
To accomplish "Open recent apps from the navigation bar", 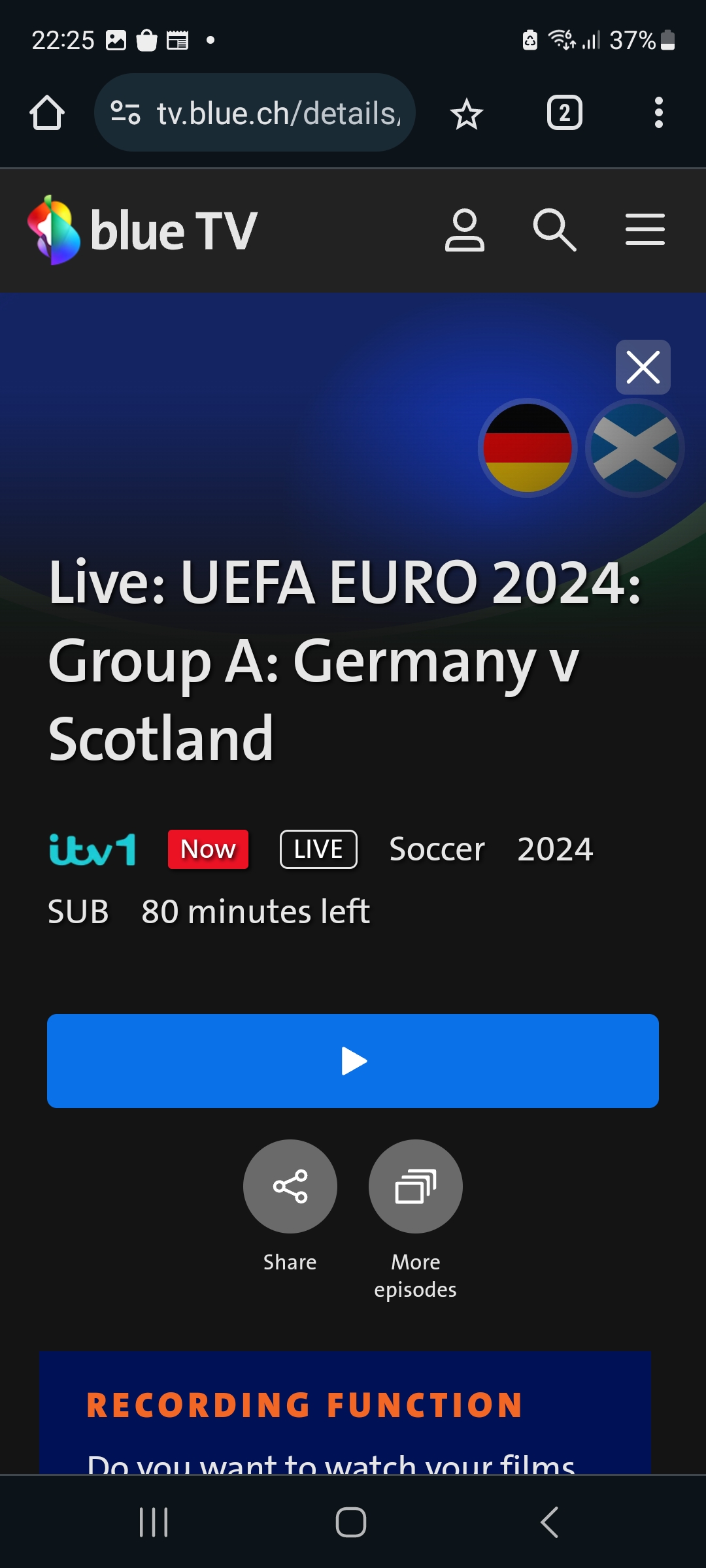I will pos(154,1522).
